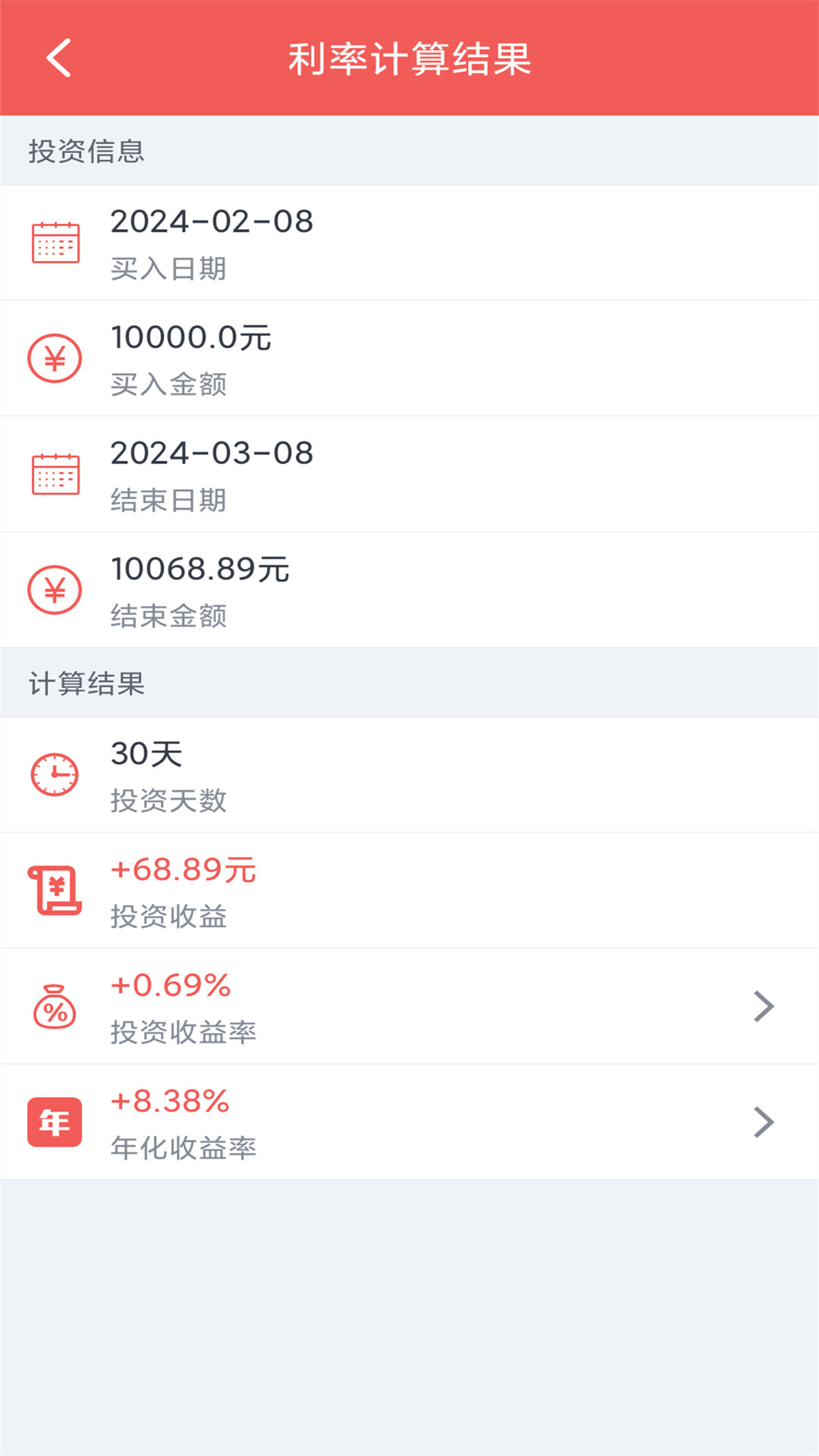The height and width of the screenshot is (1456, 819).
Task: Go back from the 利率计算结果 screen
Action: [x=59, y=58]
